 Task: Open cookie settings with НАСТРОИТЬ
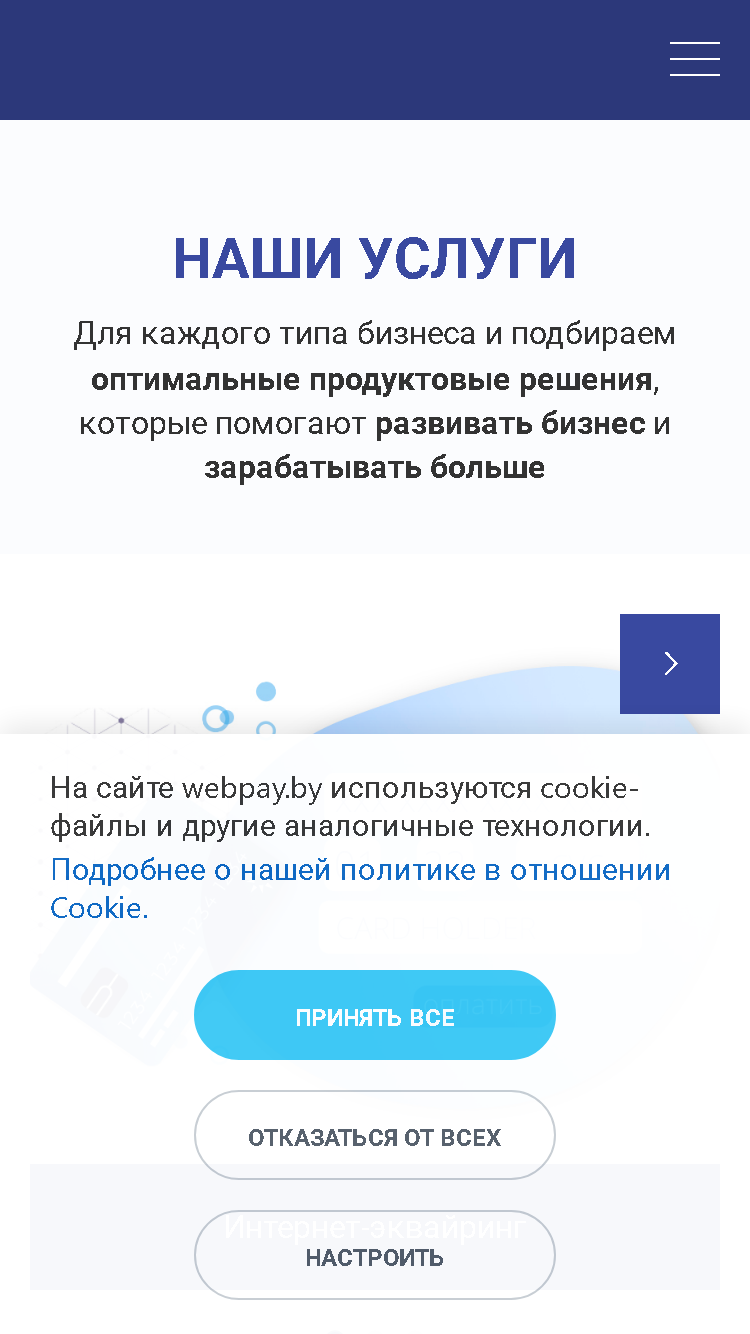click(375, 1255)
